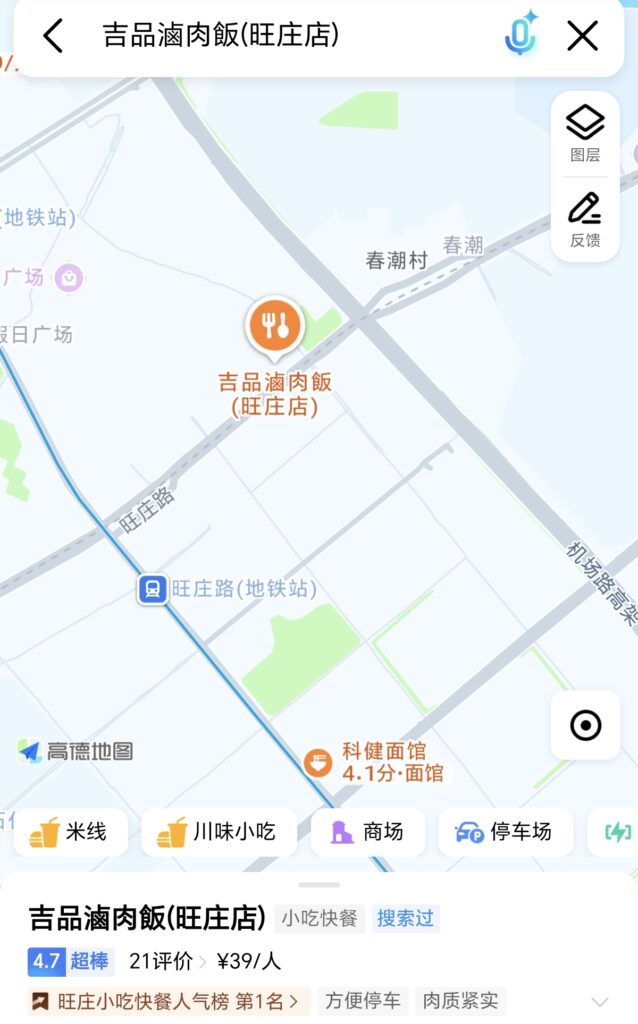Open 科健面馆 noodle shop marker
This screenshot has width=638, height=1024.
[x=318, y=761]
